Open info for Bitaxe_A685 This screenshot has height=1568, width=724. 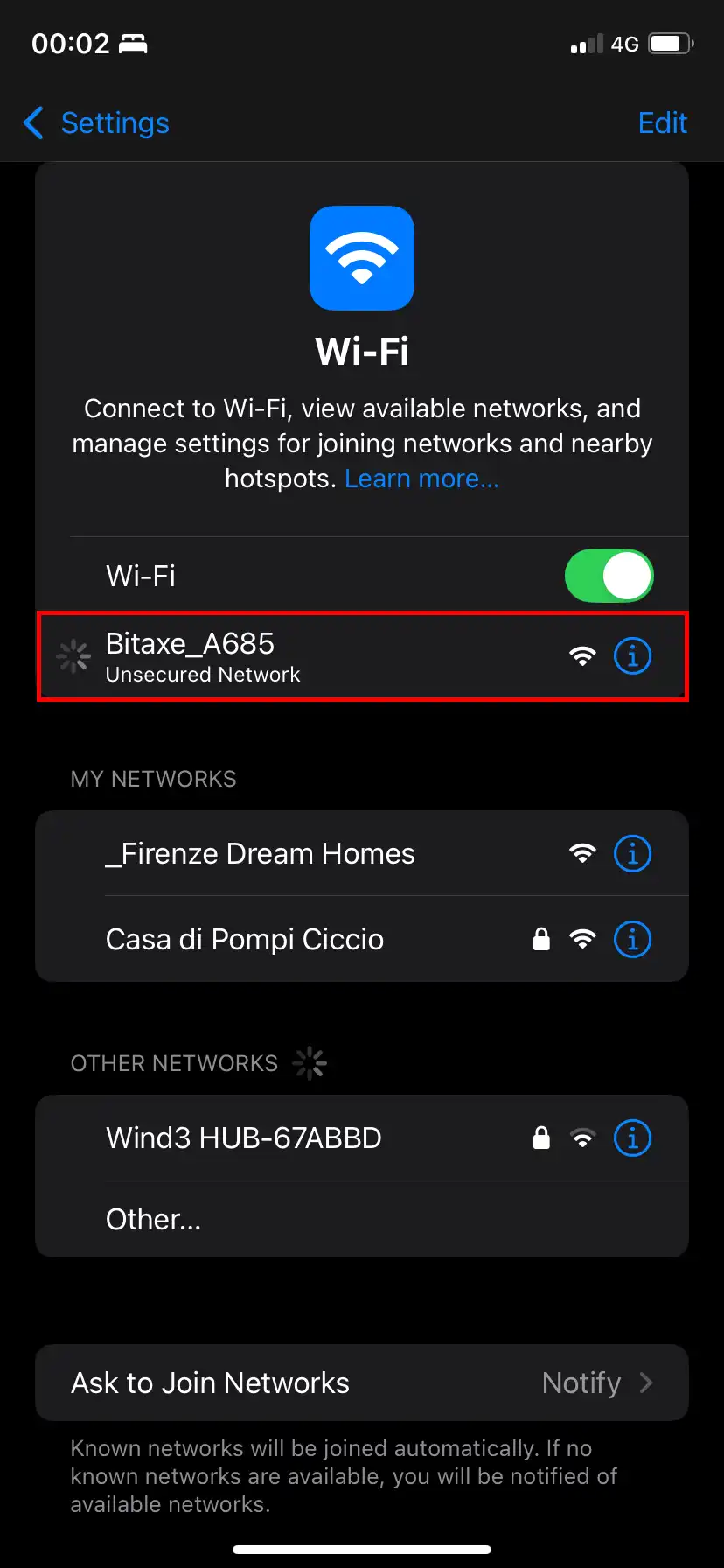pyautogui.click(x=632, y=656)
